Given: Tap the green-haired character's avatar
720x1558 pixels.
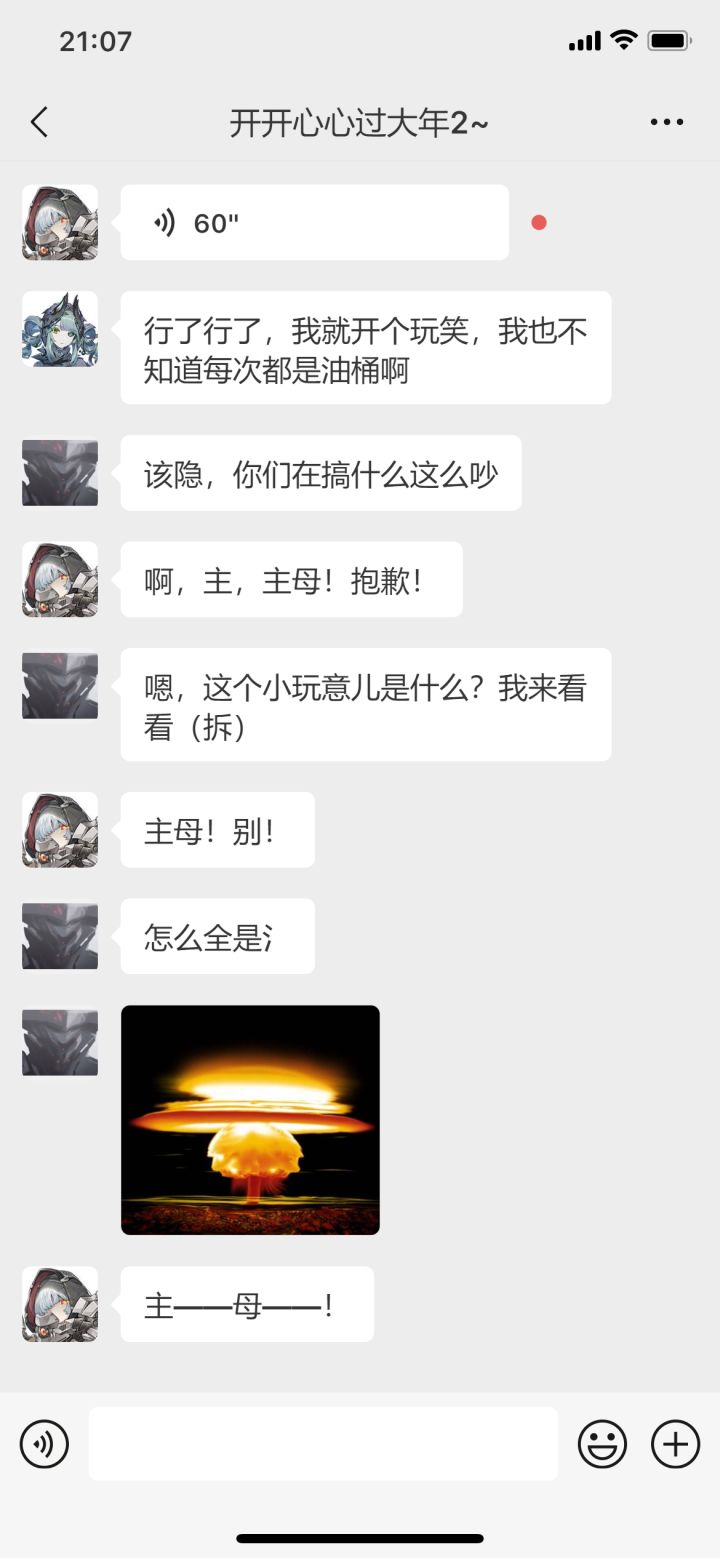Looking at the screenshot, I should click(x=58, y=328).
